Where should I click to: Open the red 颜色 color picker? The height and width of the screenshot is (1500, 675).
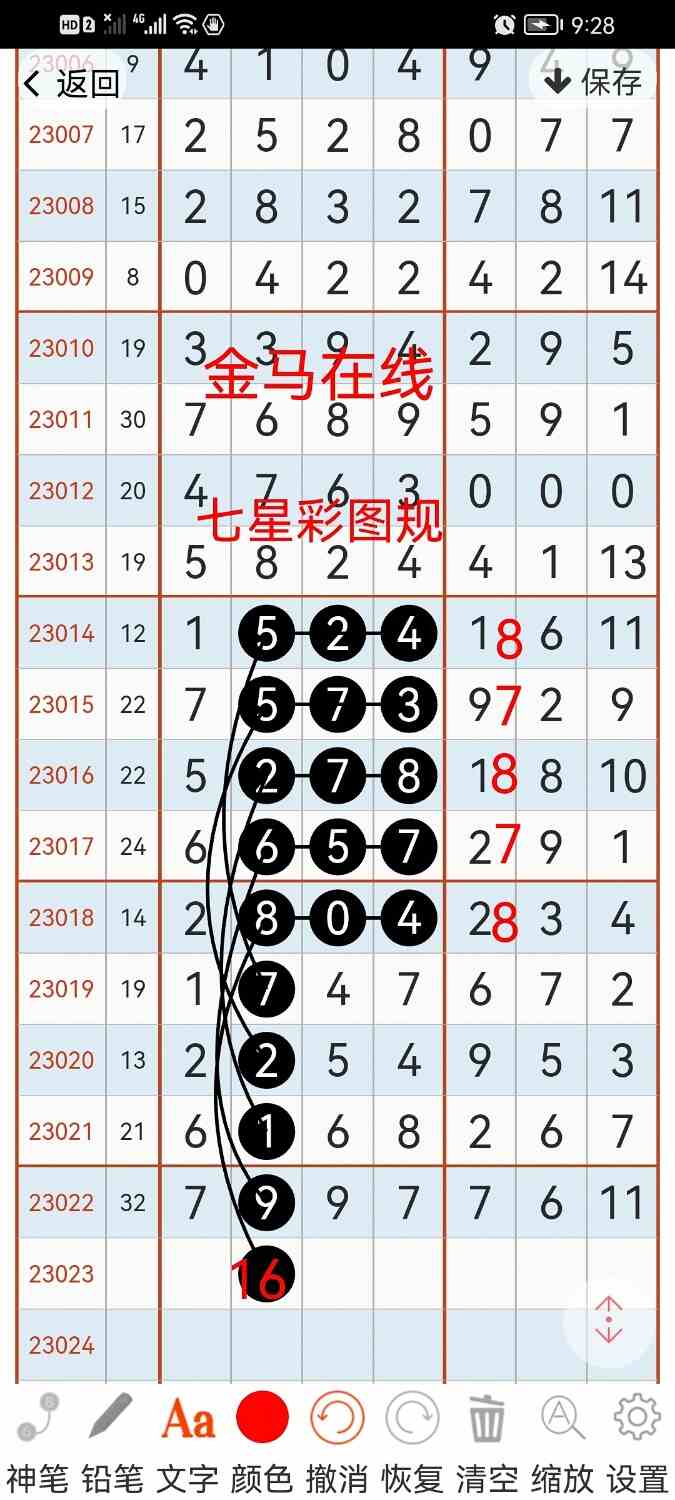(262, 1443)
